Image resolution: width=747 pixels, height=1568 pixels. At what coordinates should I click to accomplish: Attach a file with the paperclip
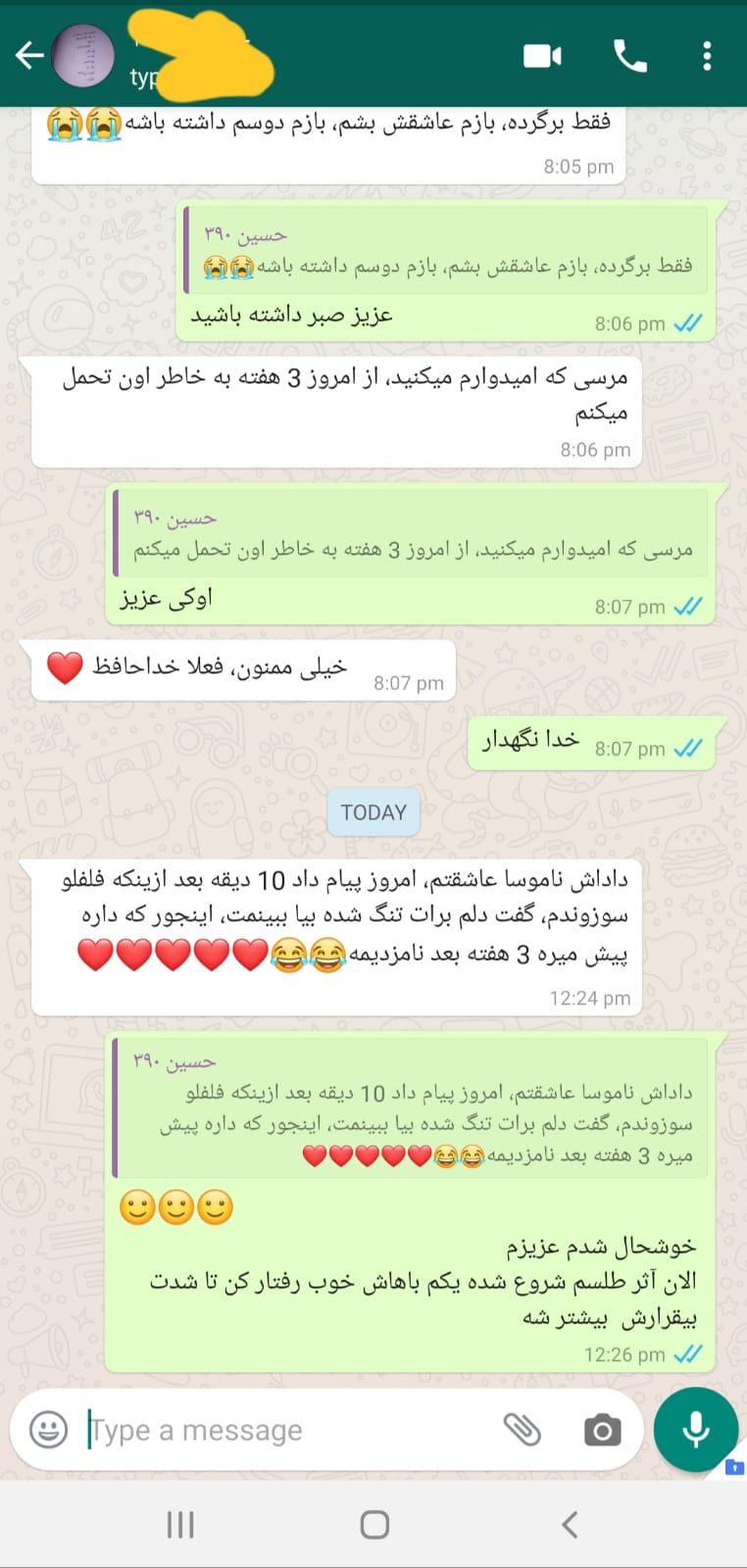point(523,1430)
